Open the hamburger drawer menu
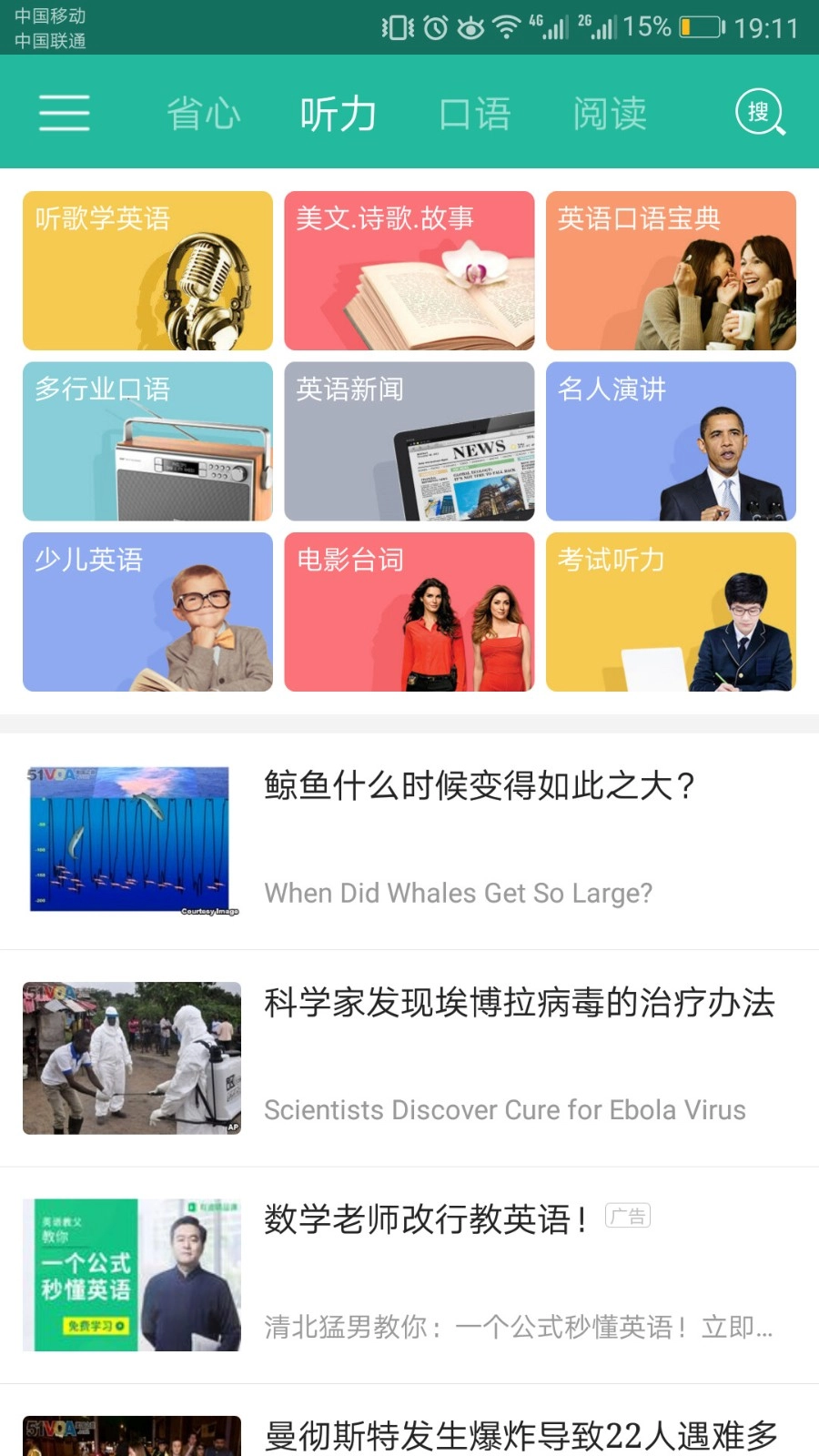This screenshot has height=1456, width=819. point(64,113)
